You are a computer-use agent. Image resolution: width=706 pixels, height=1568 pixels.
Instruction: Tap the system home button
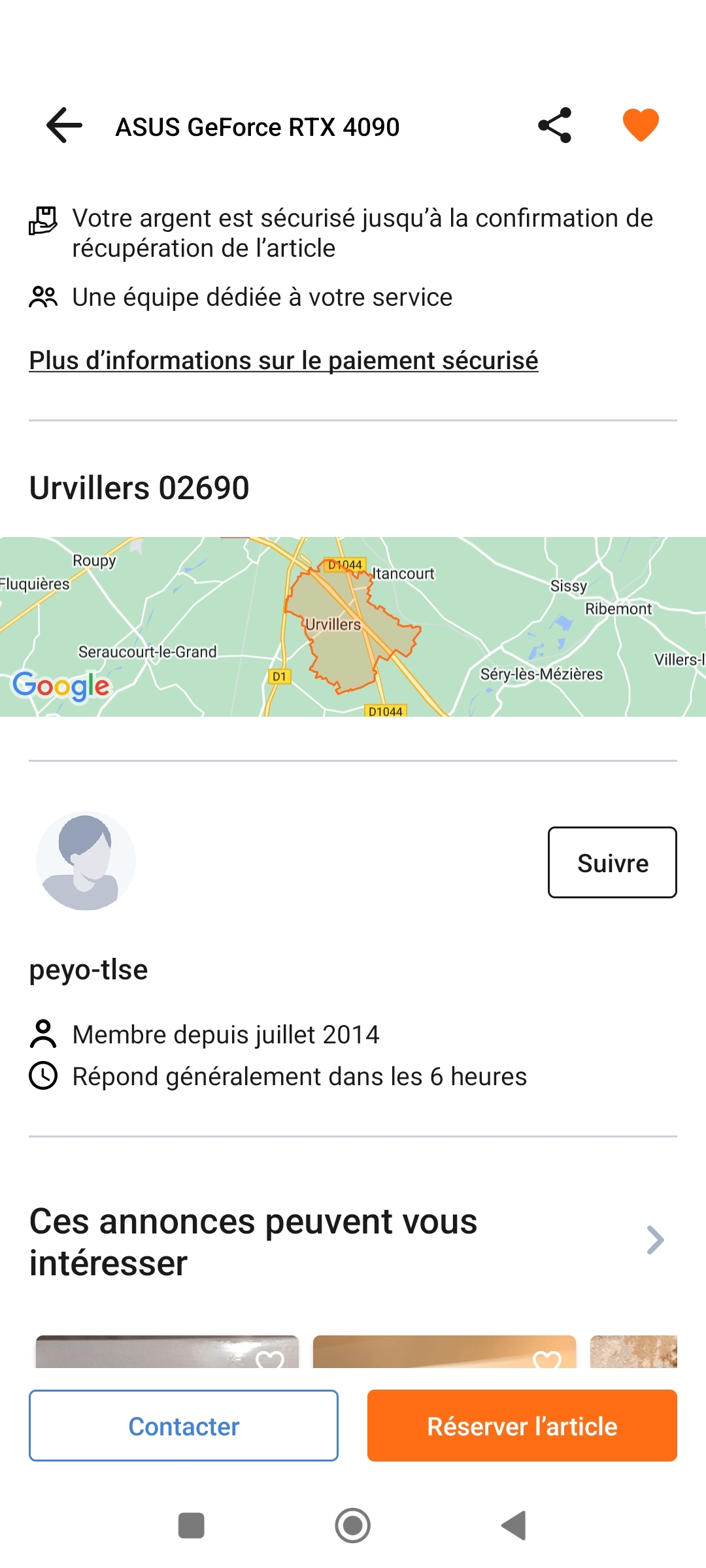(x=353, y=1526)
